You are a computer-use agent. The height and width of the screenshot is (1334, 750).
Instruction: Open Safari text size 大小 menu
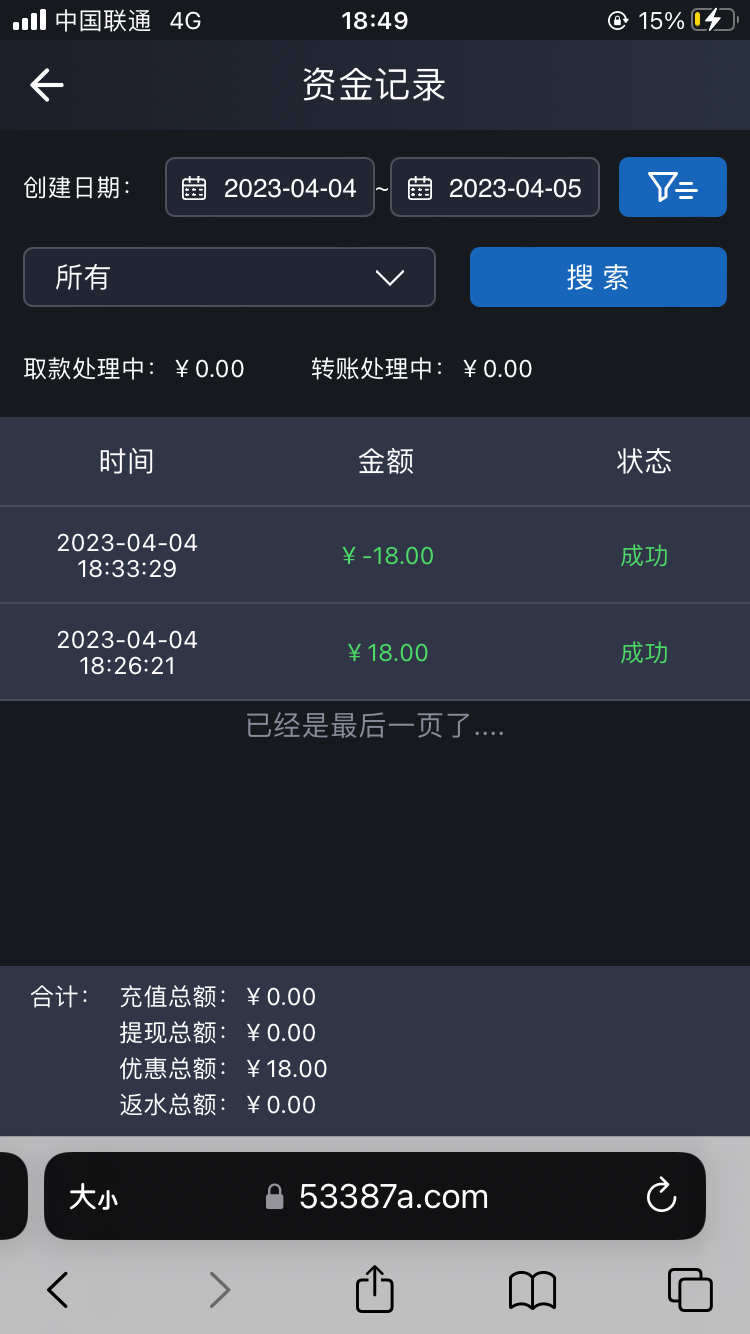(93, 1197)
